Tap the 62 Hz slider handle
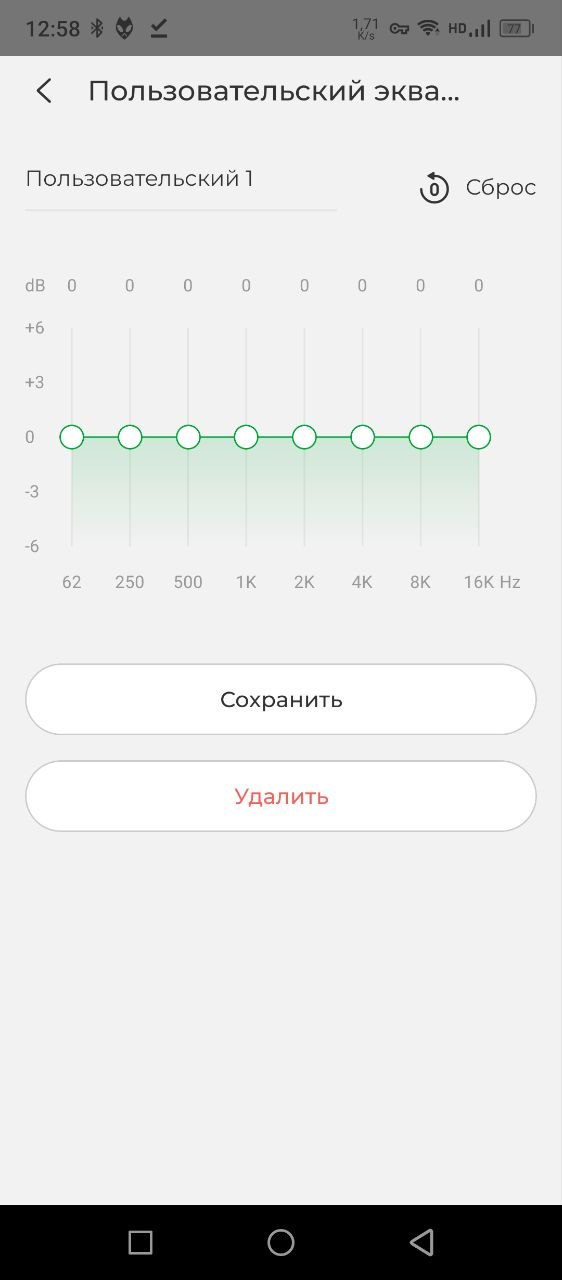 pos(72,437)
